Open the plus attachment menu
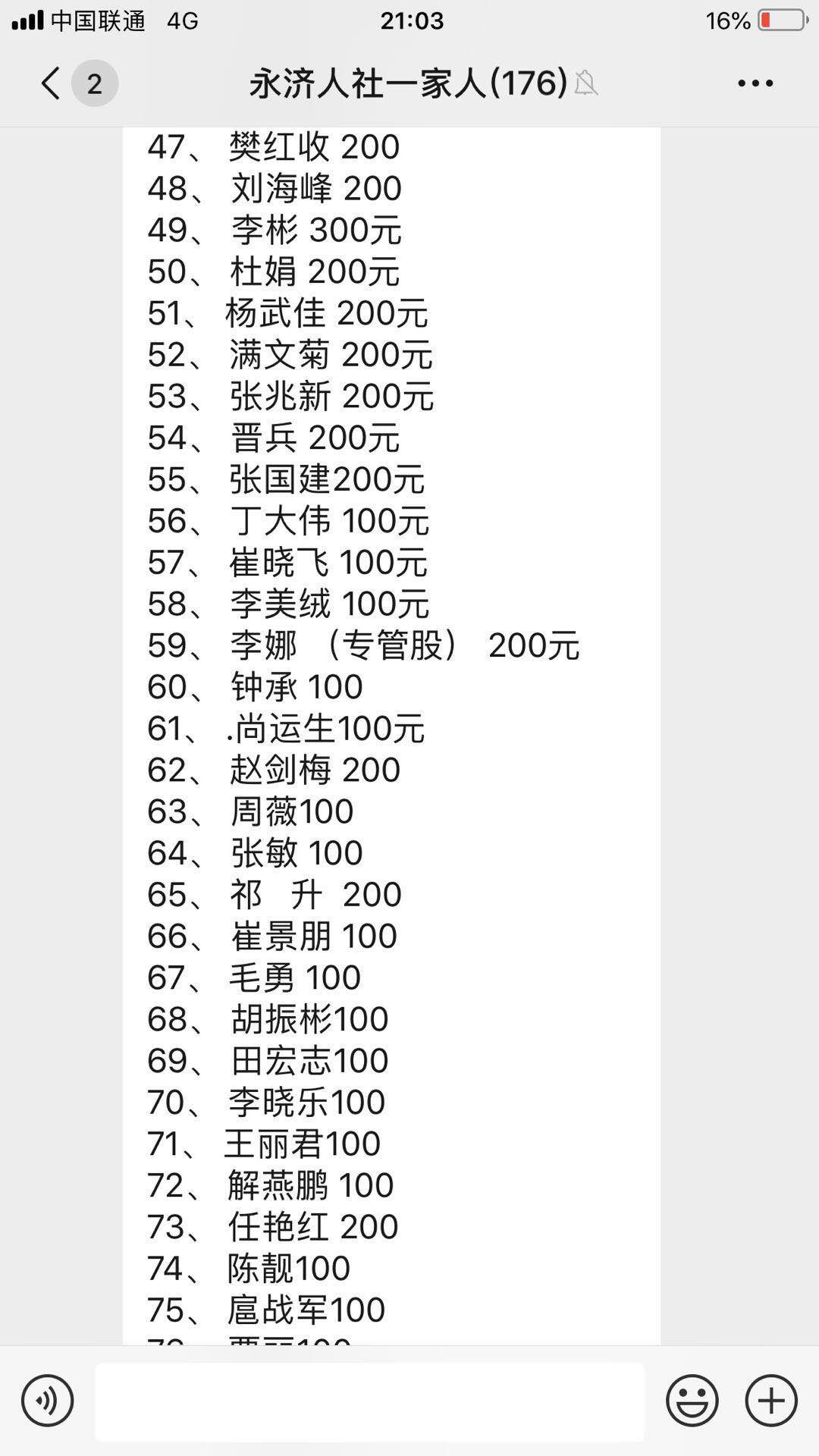Viewport: 819px width, 1456px height. 771,1400
